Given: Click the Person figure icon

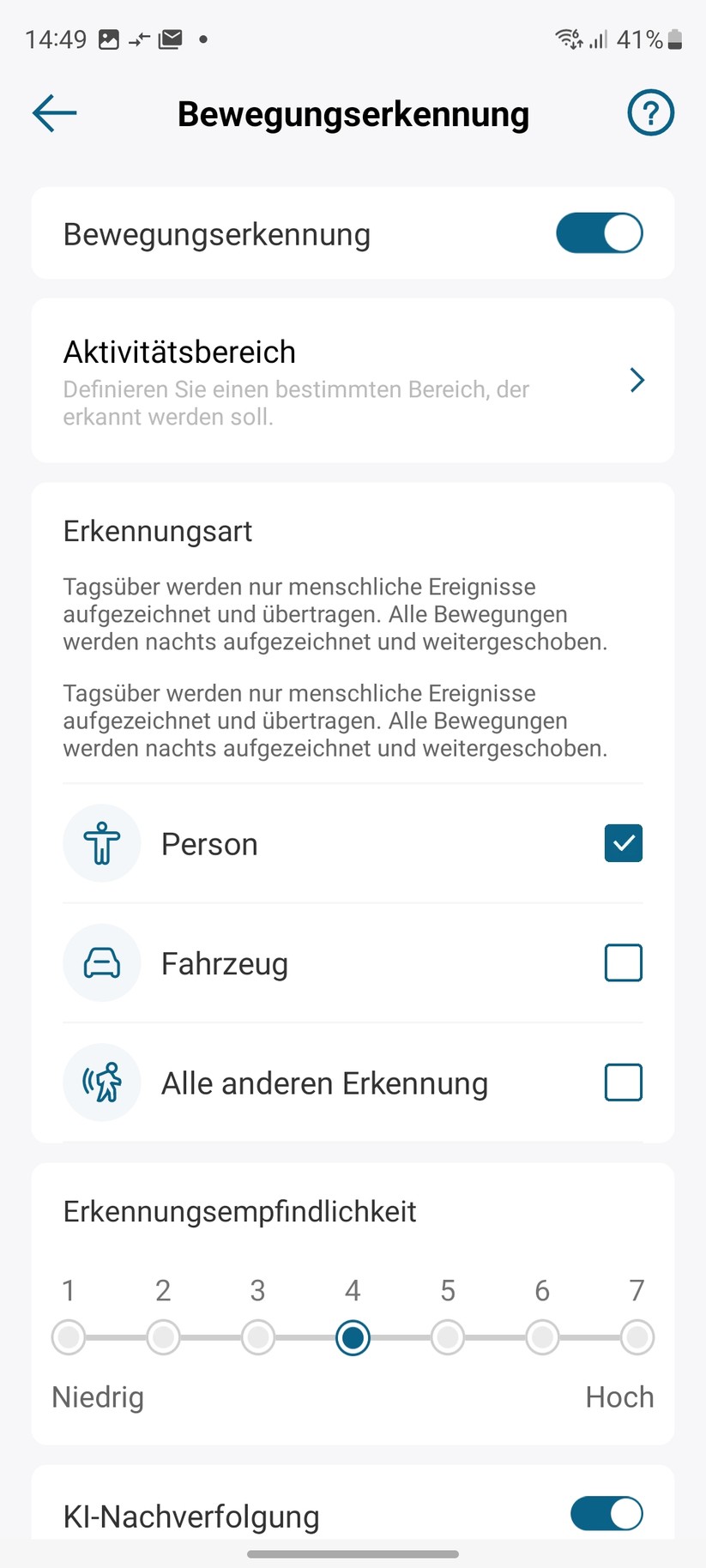Looking at the screenshot, I should coord(102,843).
